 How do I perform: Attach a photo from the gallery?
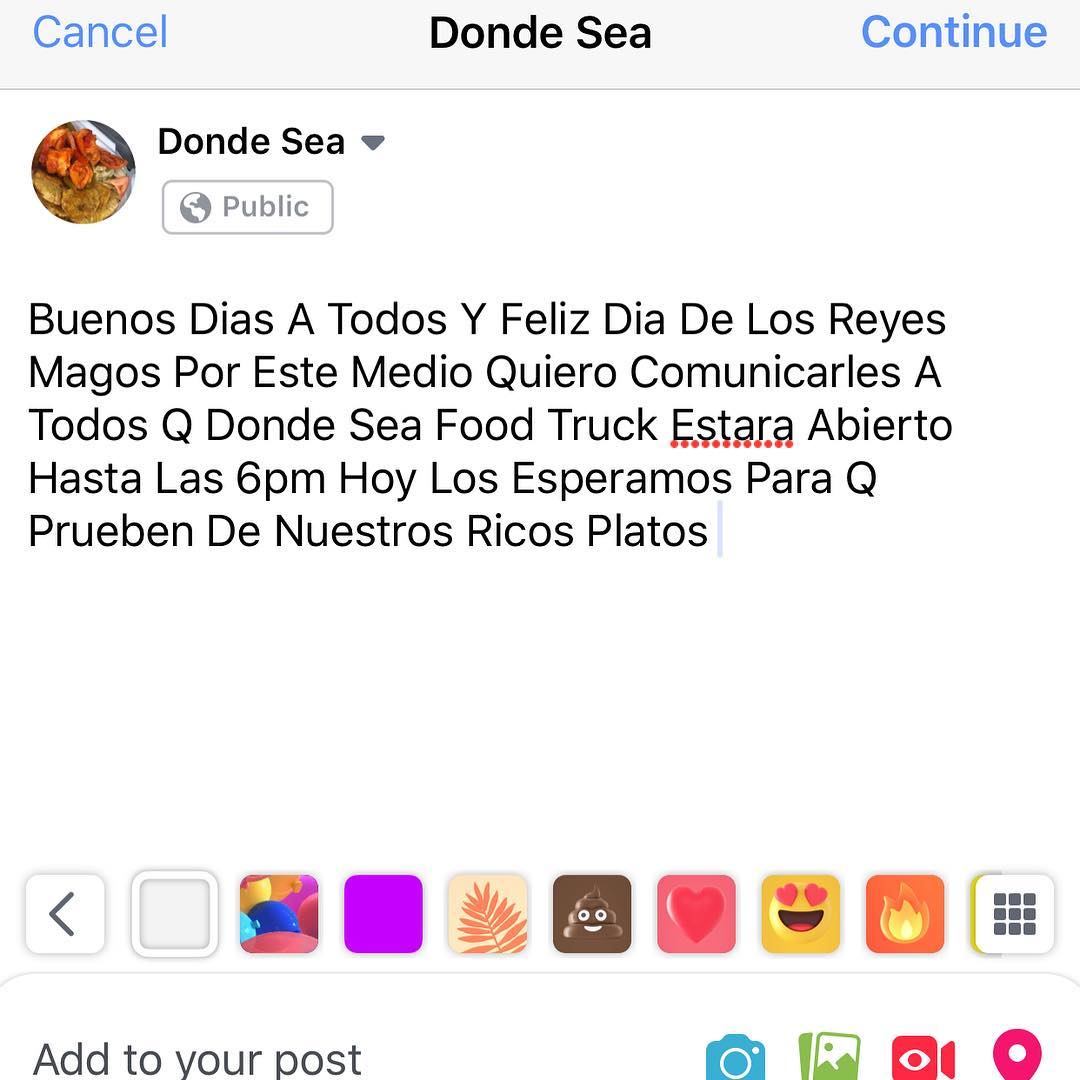click(829, 1060)
